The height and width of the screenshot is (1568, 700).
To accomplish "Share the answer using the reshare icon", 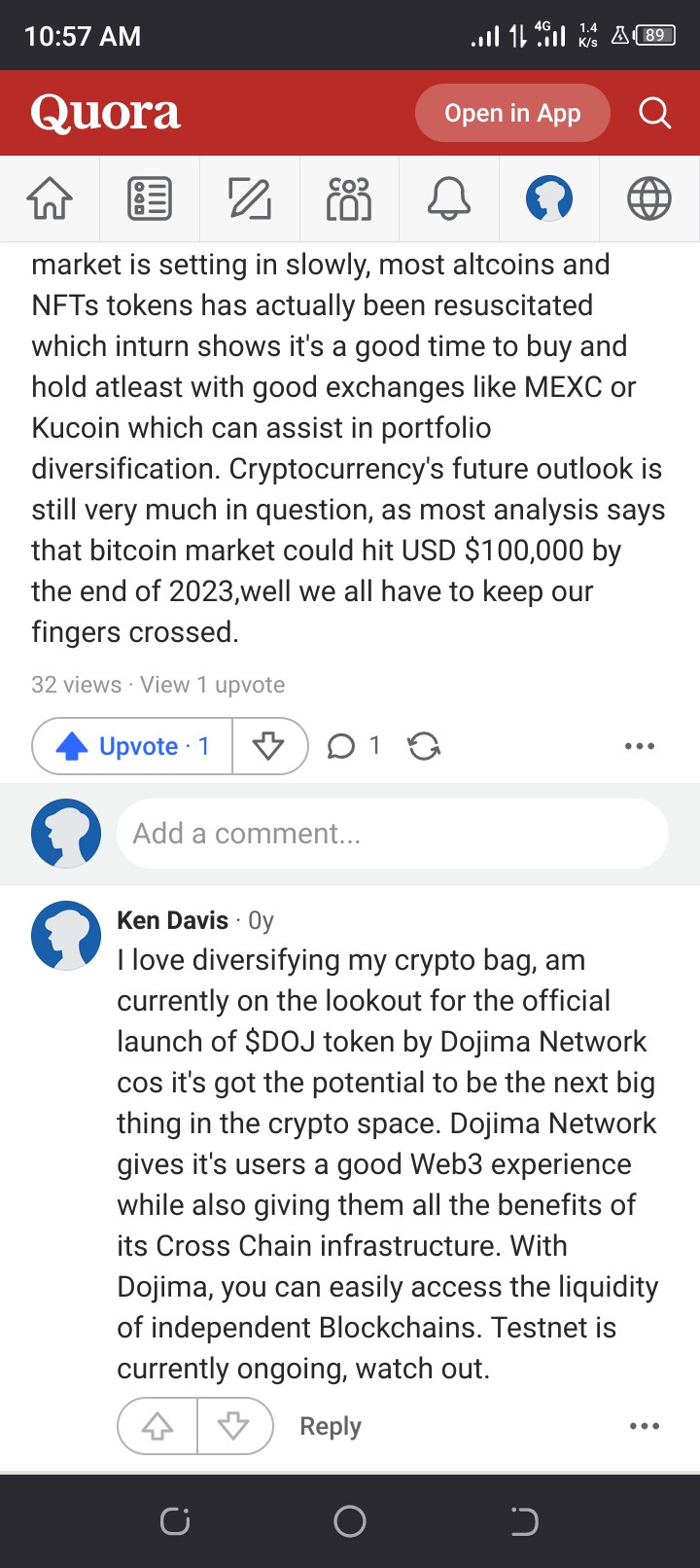I will pyautogui.click(x=424, y=746).
